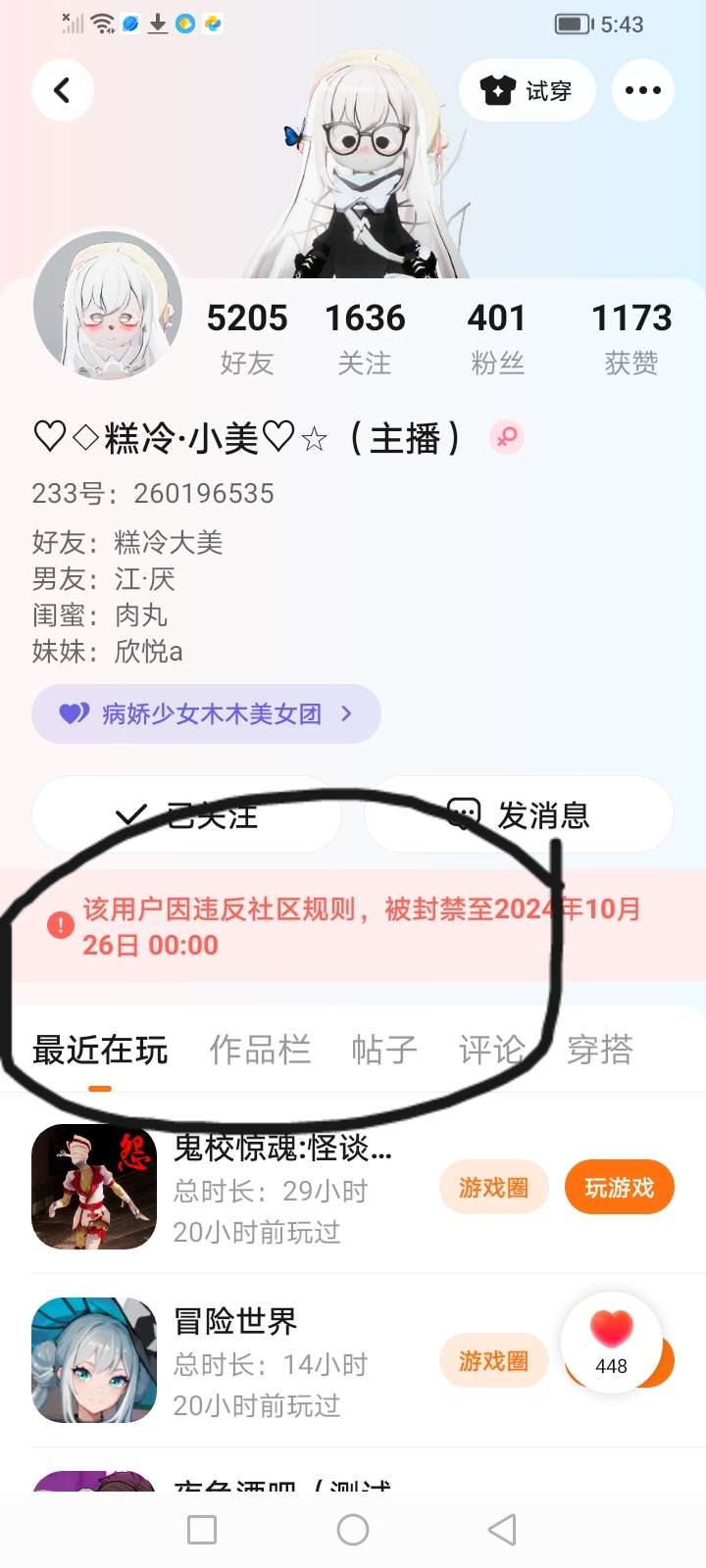Open the 1636 关注 following list

coord(365,337)
